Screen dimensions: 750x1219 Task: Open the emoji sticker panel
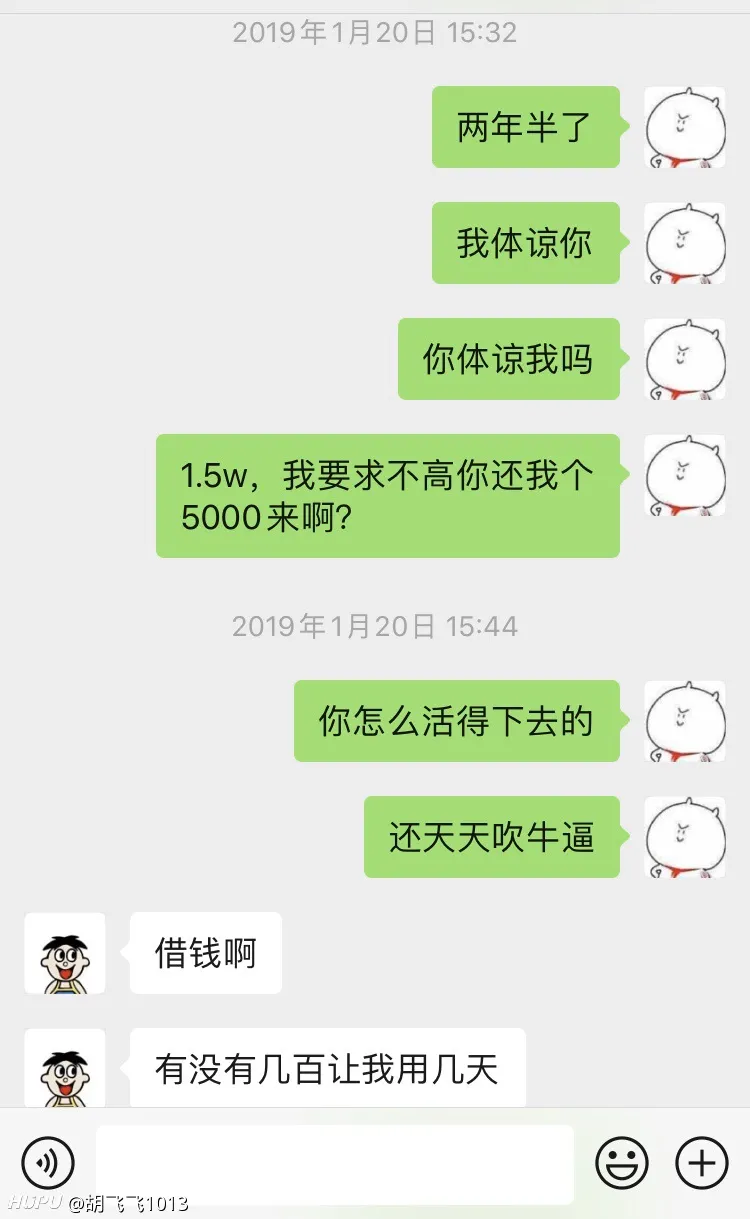[622, 1164]
